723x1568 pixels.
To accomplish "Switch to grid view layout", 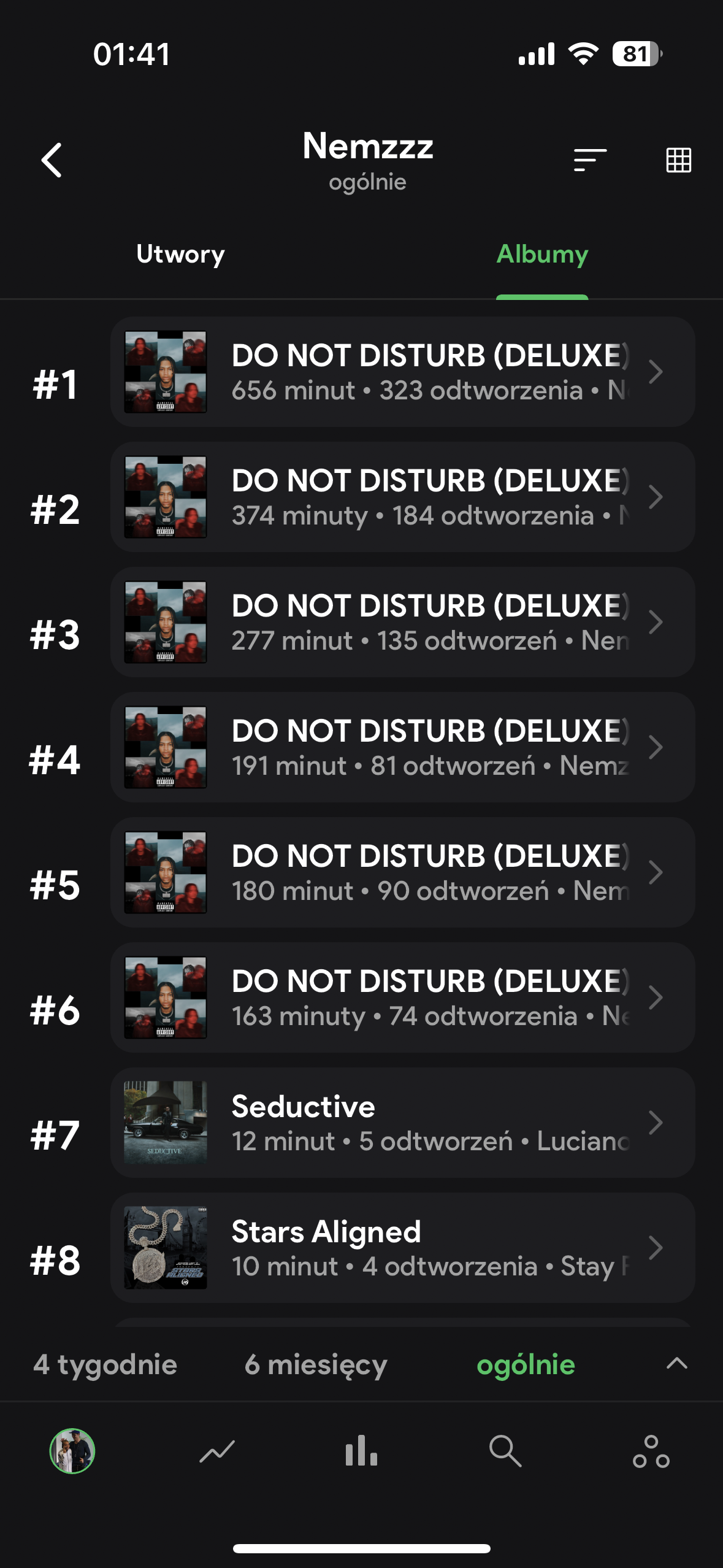I will pyautogui.click(x=678, y=160).
